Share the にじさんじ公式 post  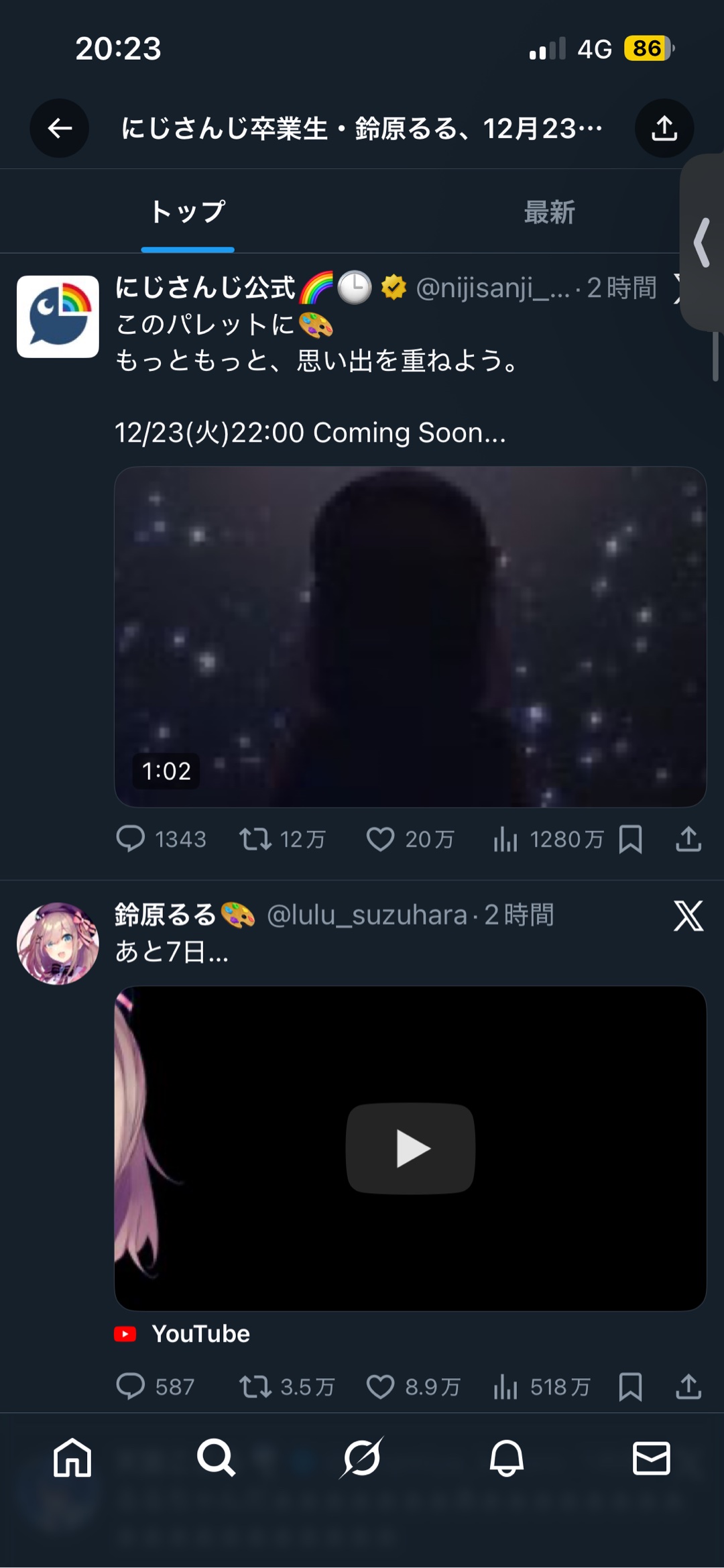(x=688, y=839)
